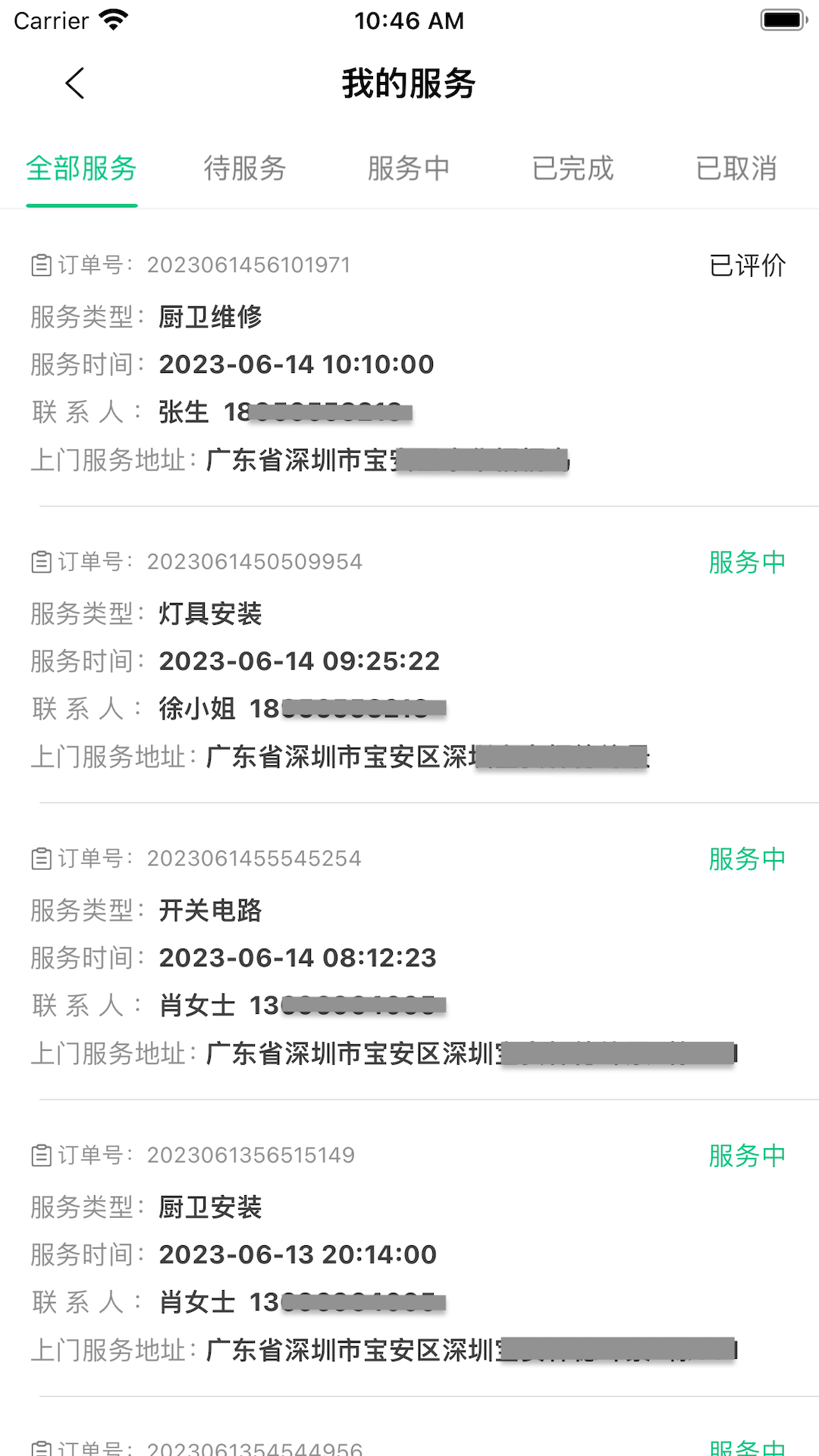Tap 已评价 on the 厨卫维修 order

pos(747,265)
